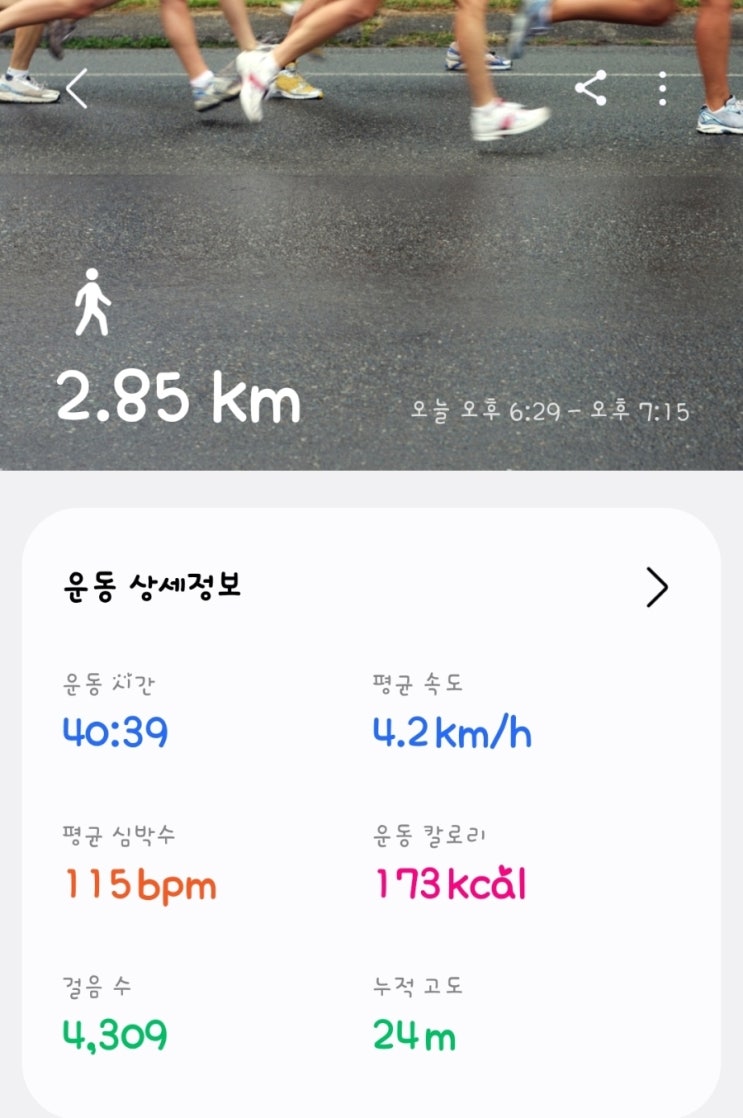
Task: Go back using the top-left arrow
Action: pyautogui.click(x=76, y=88)
